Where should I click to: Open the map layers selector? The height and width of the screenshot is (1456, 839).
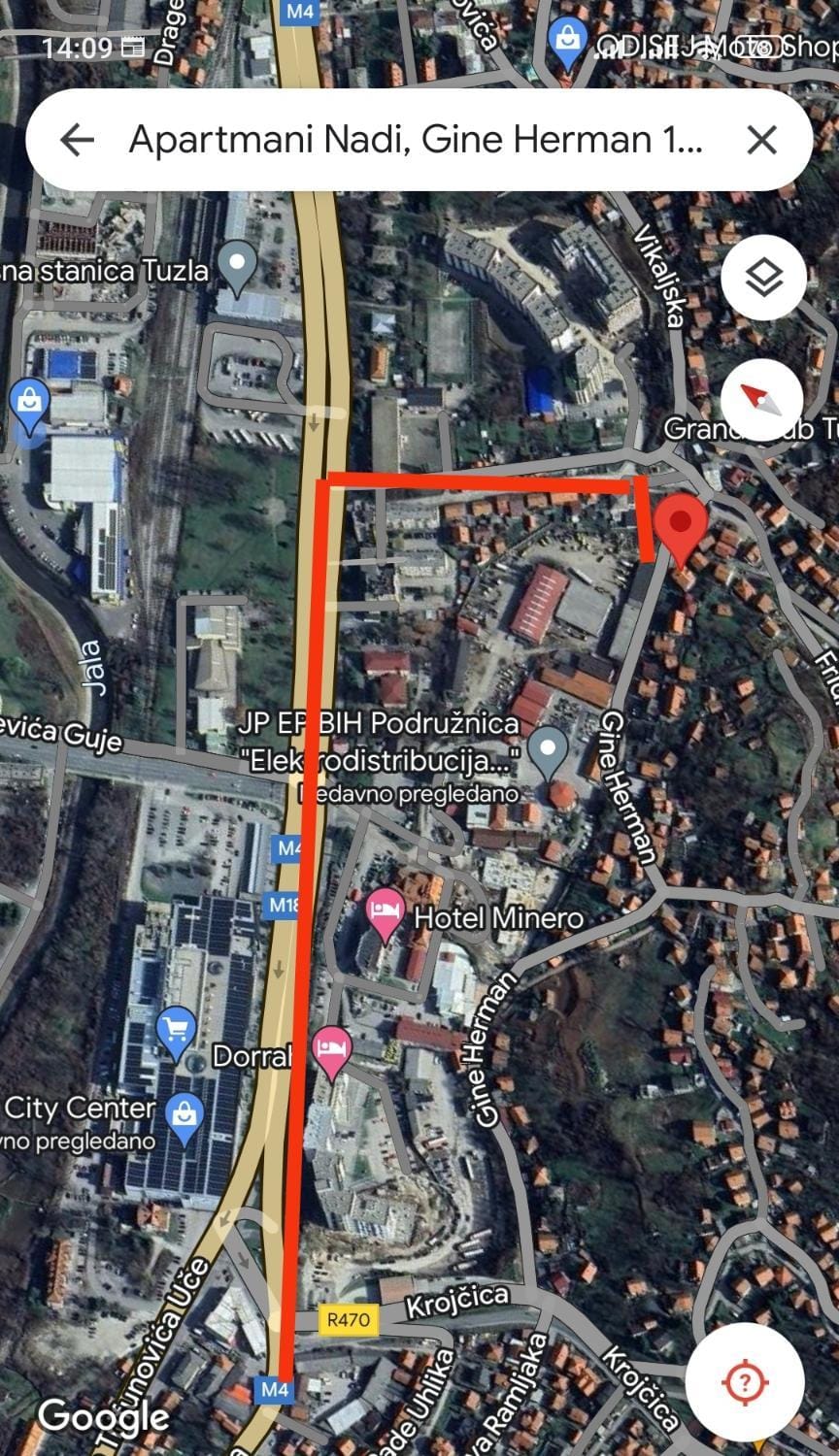coord(763,278)
